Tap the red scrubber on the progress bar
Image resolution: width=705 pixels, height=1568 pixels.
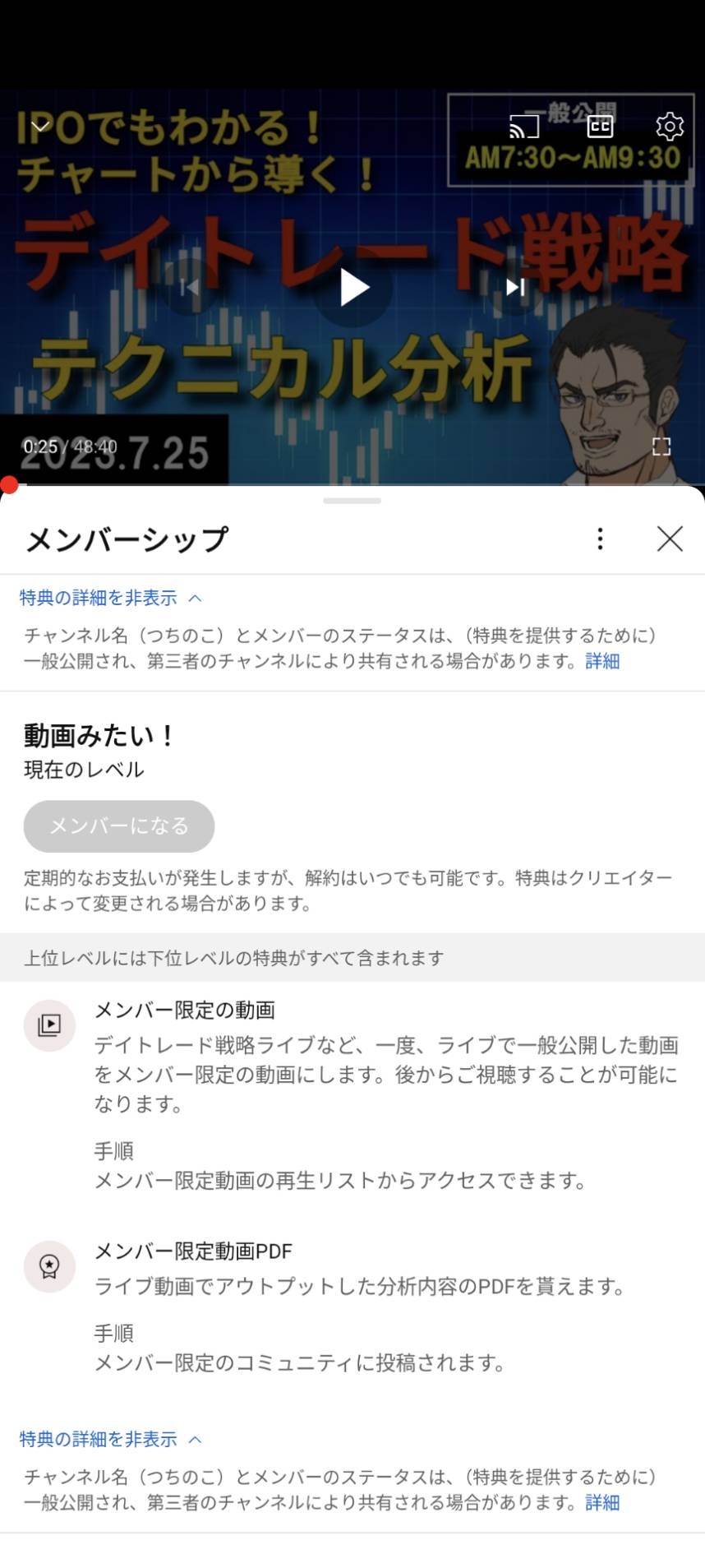point(8,484)
